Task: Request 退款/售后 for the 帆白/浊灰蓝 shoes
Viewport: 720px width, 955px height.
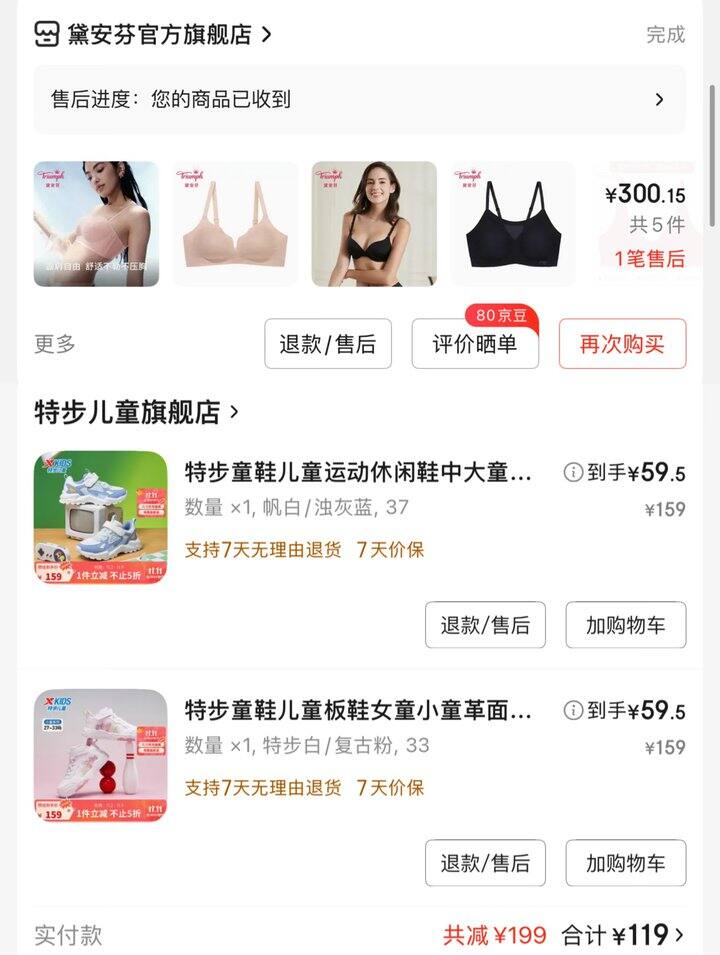Action: [485, 626]
